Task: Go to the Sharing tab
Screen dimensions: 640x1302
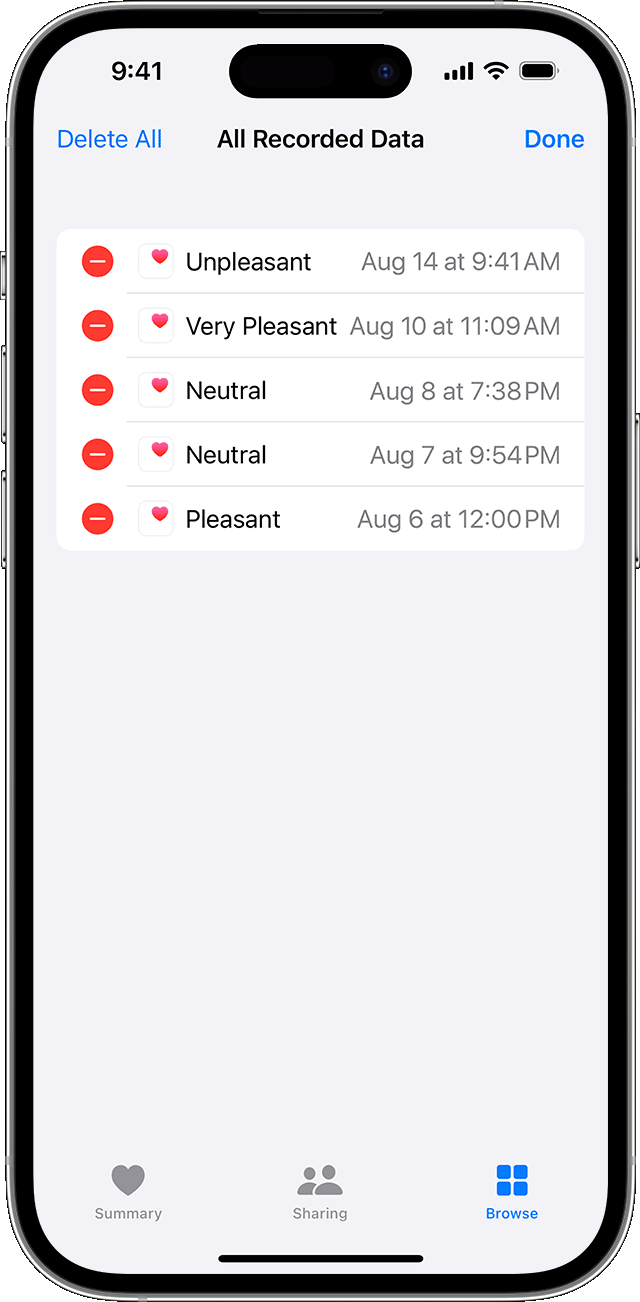Action: click(320, 1192)
